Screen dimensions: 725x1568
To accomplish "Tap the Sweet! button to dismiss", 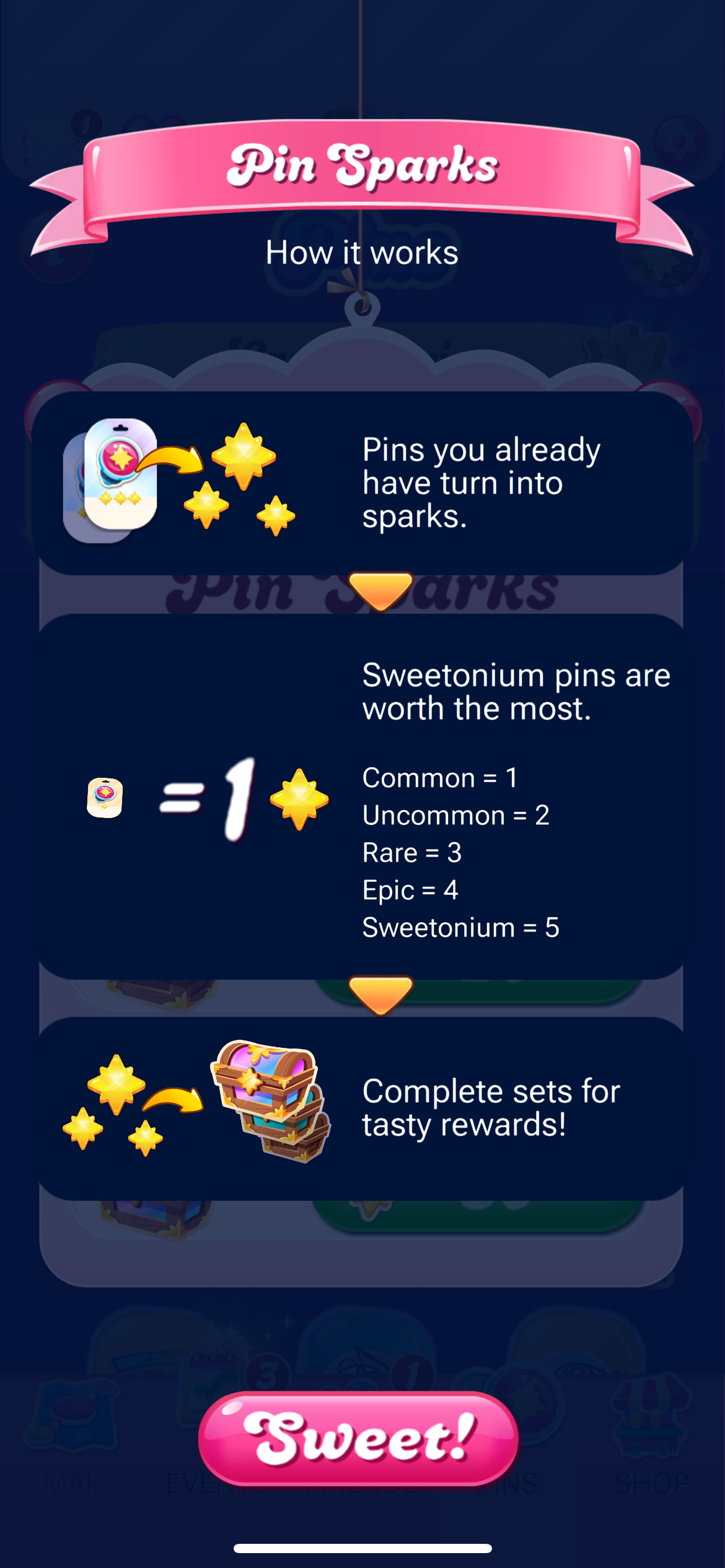I will point(358,1439).
